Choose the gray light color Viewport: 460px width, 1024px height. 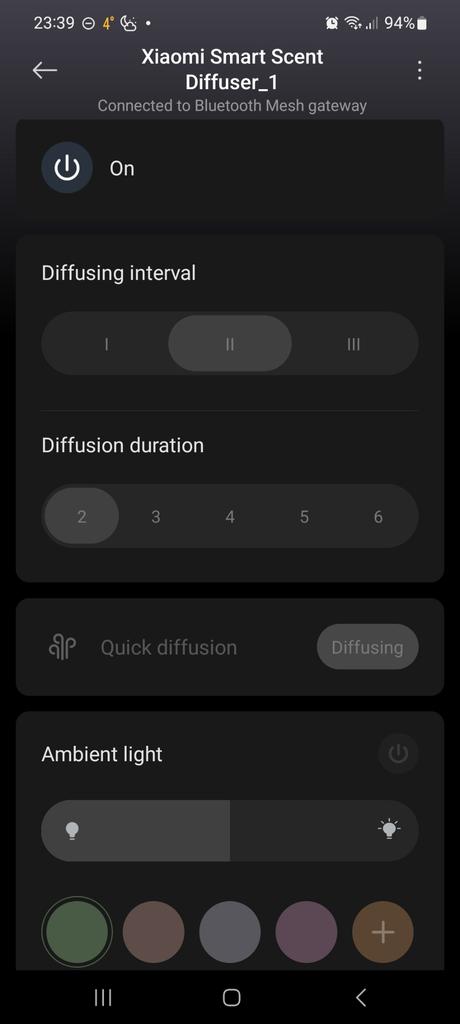[x=230, y=932]
